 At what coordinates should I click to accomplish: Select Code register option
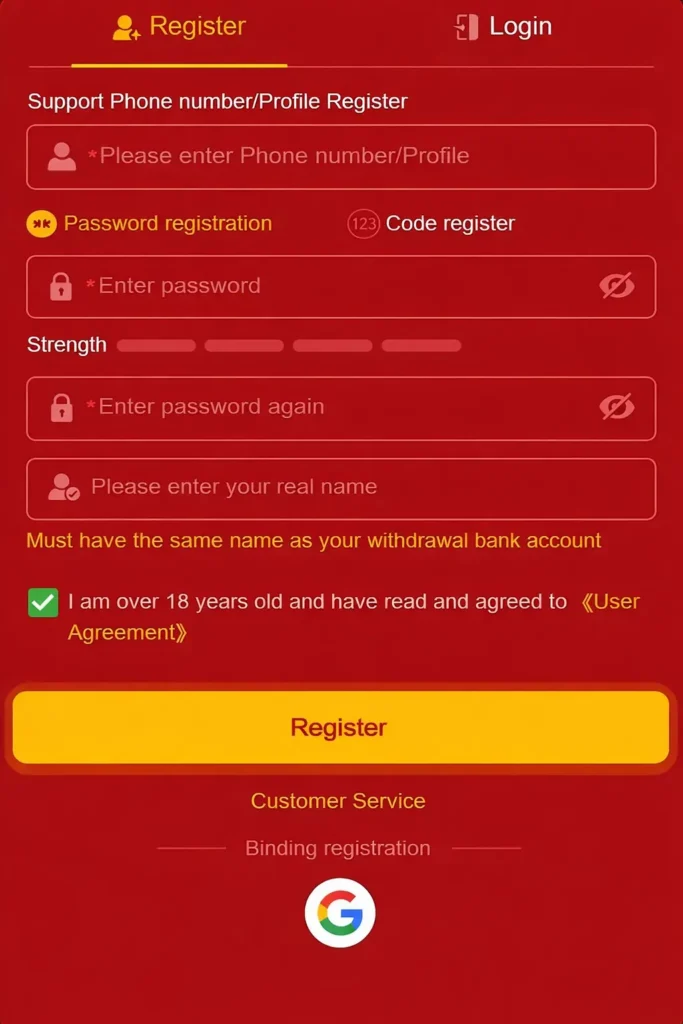coord(432,223)
